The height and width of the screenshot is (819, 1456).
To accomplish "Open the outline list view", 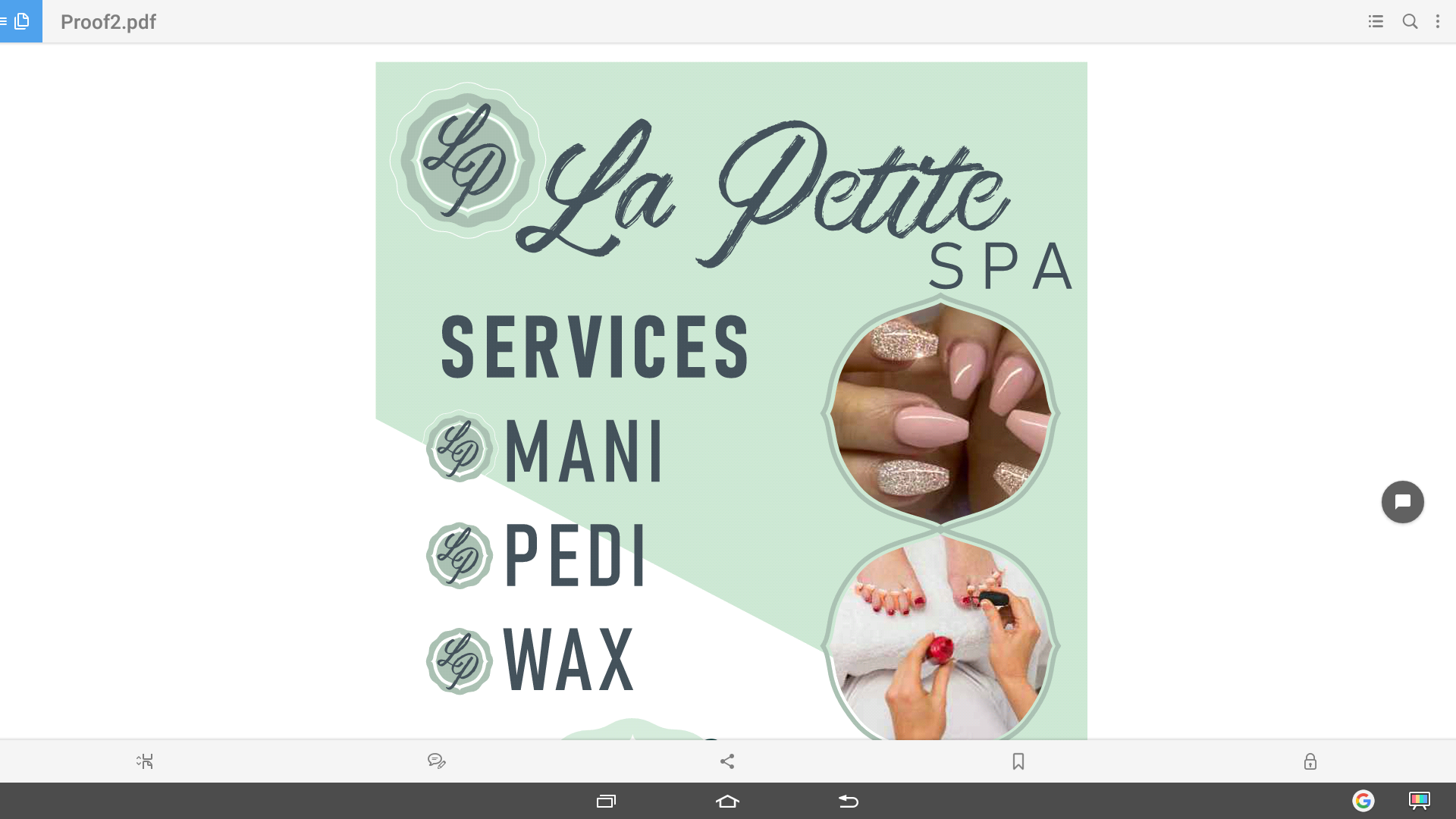I will 1376,21.
